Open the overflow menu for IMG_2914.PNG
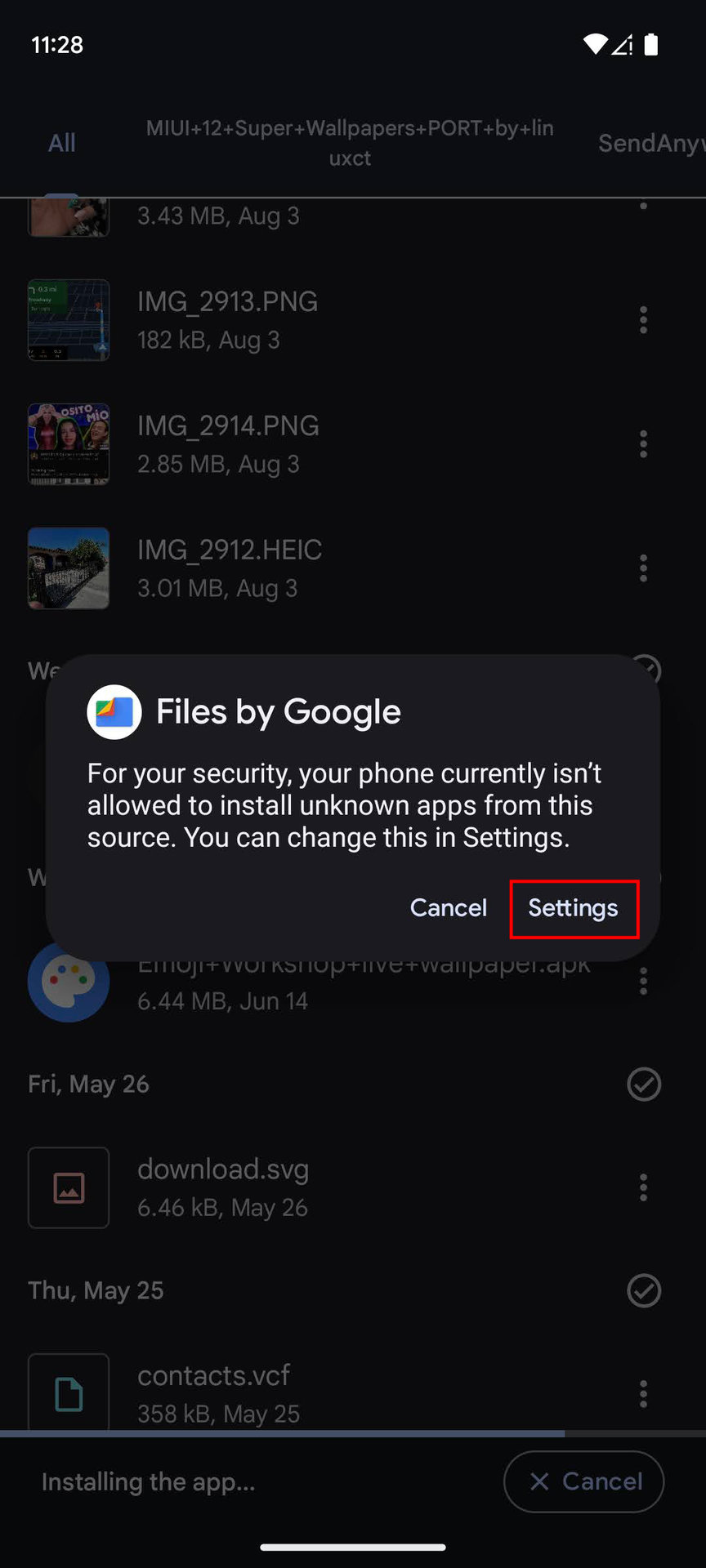This screenshot has width=706, height=1568. (x=643, y=445)
